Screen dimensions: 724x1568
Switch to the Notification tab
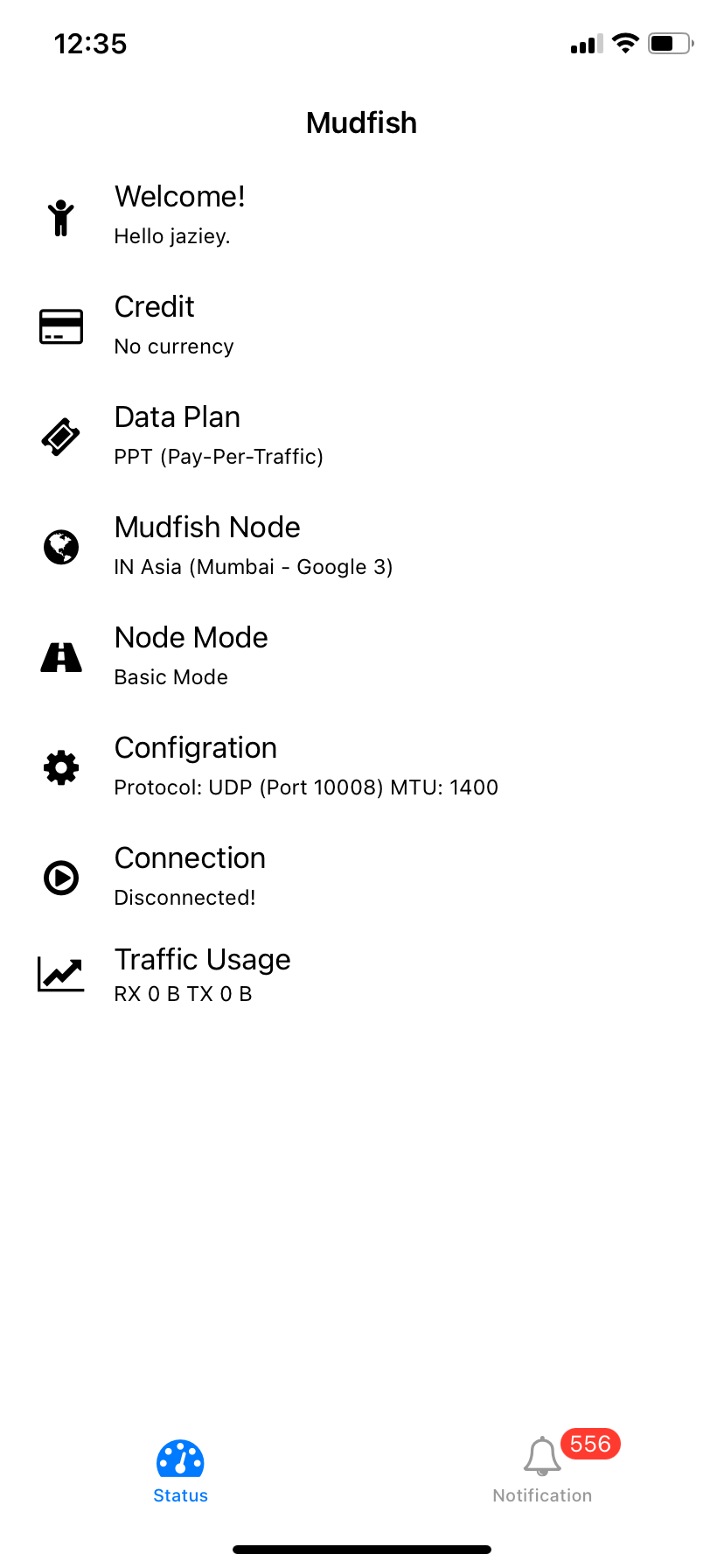click(542, 1472)
